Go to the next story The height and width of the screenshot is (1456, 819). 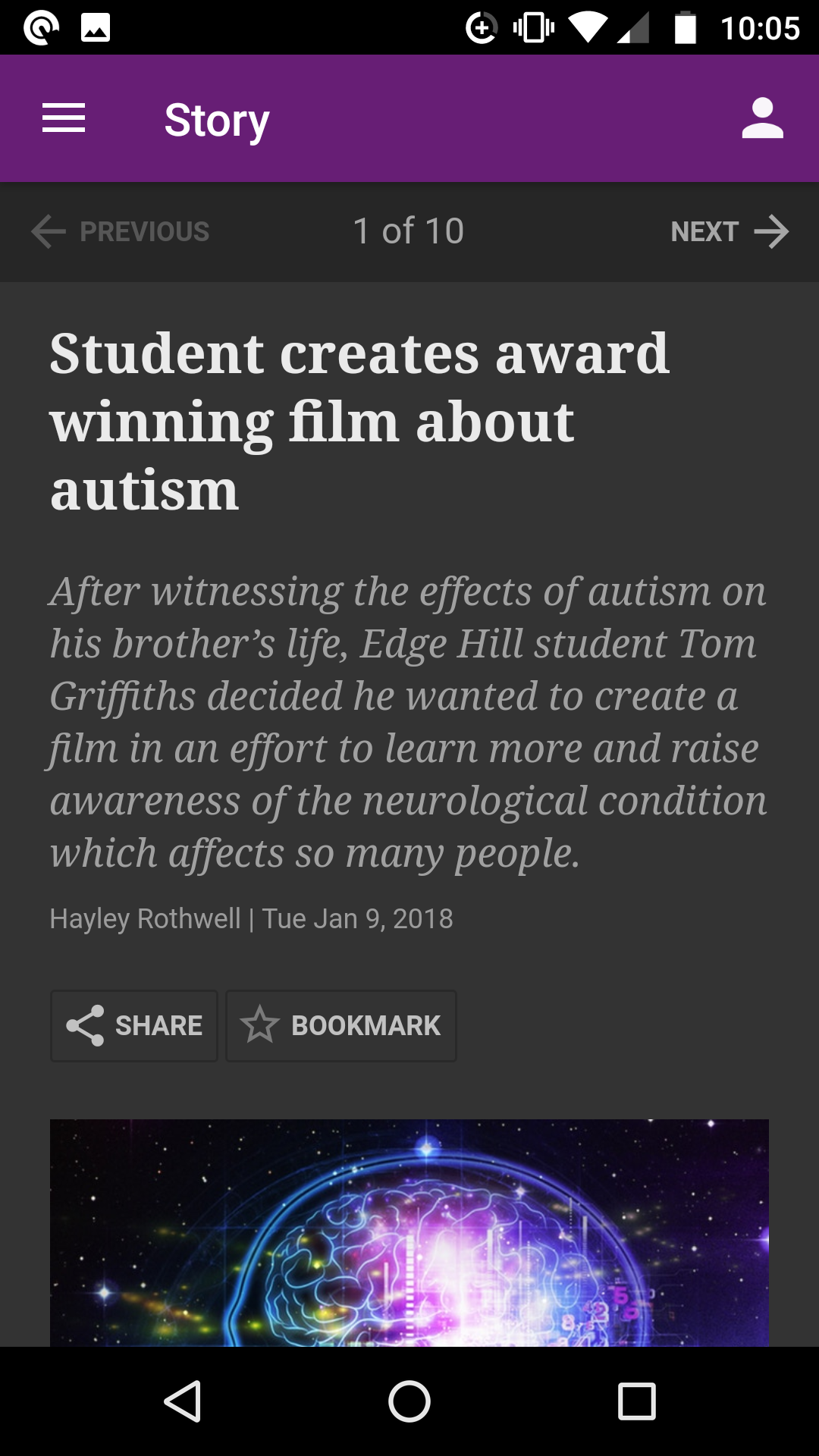[x=729, y=231]
